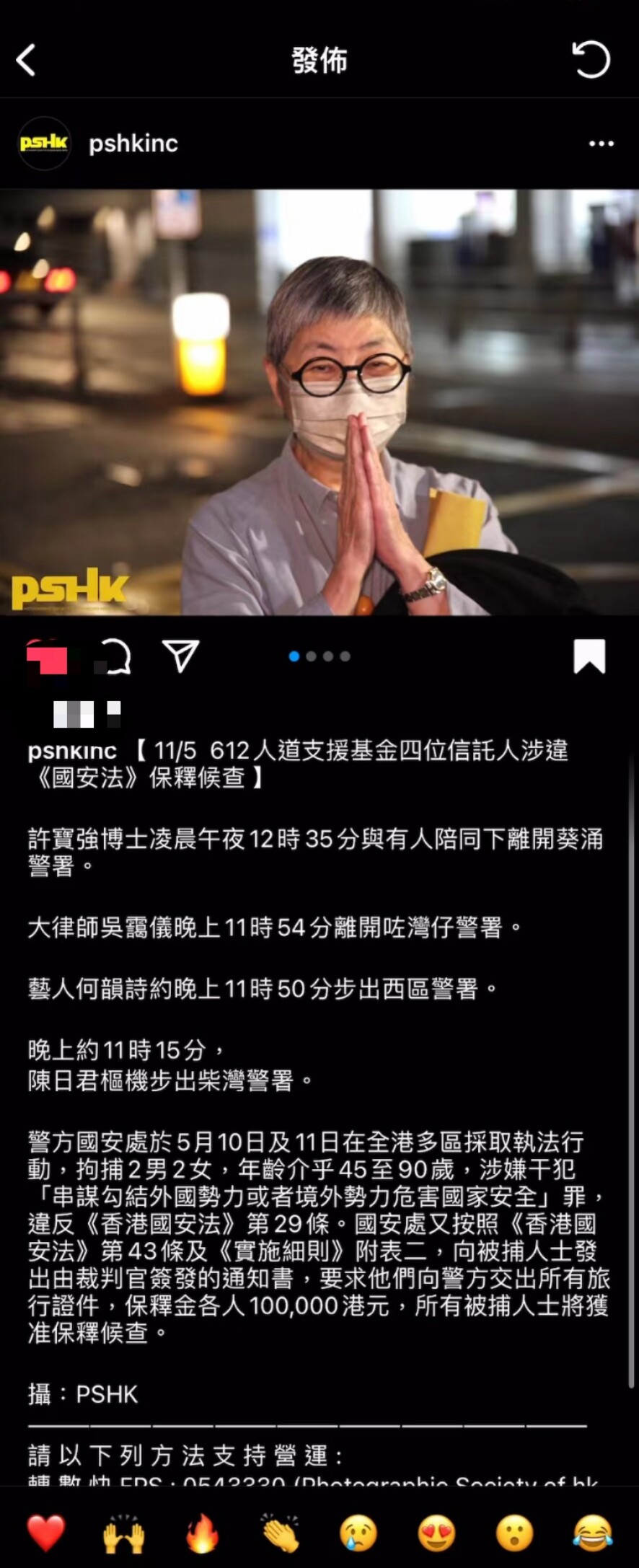This screenshot has height=1568, width=639.
Task: Tap the carousel page indicator dots
Action: coord(319,656)
